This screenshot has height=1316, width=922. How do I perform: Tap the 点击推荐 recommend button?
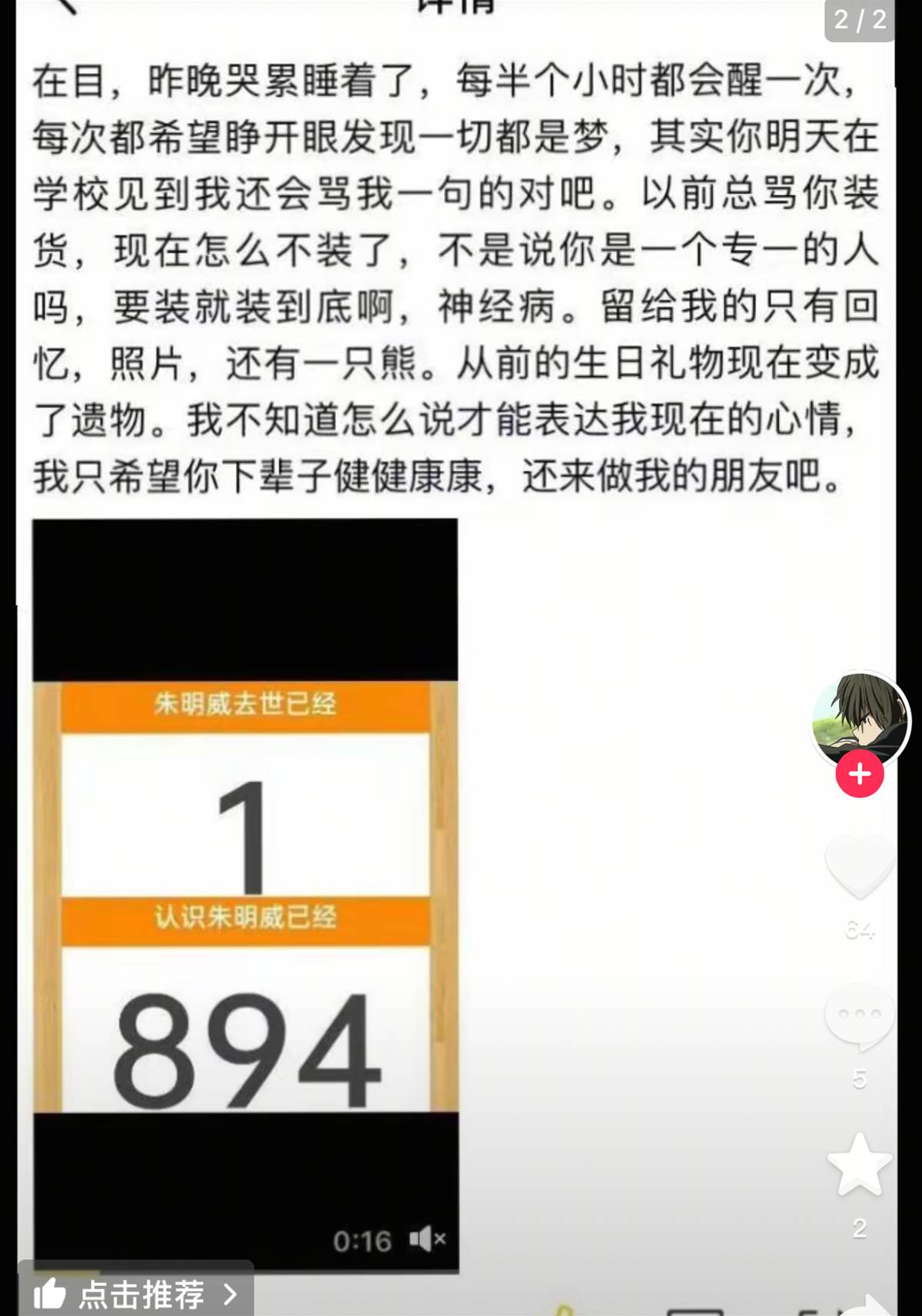pyautogui.click(x=137, y=1294)
